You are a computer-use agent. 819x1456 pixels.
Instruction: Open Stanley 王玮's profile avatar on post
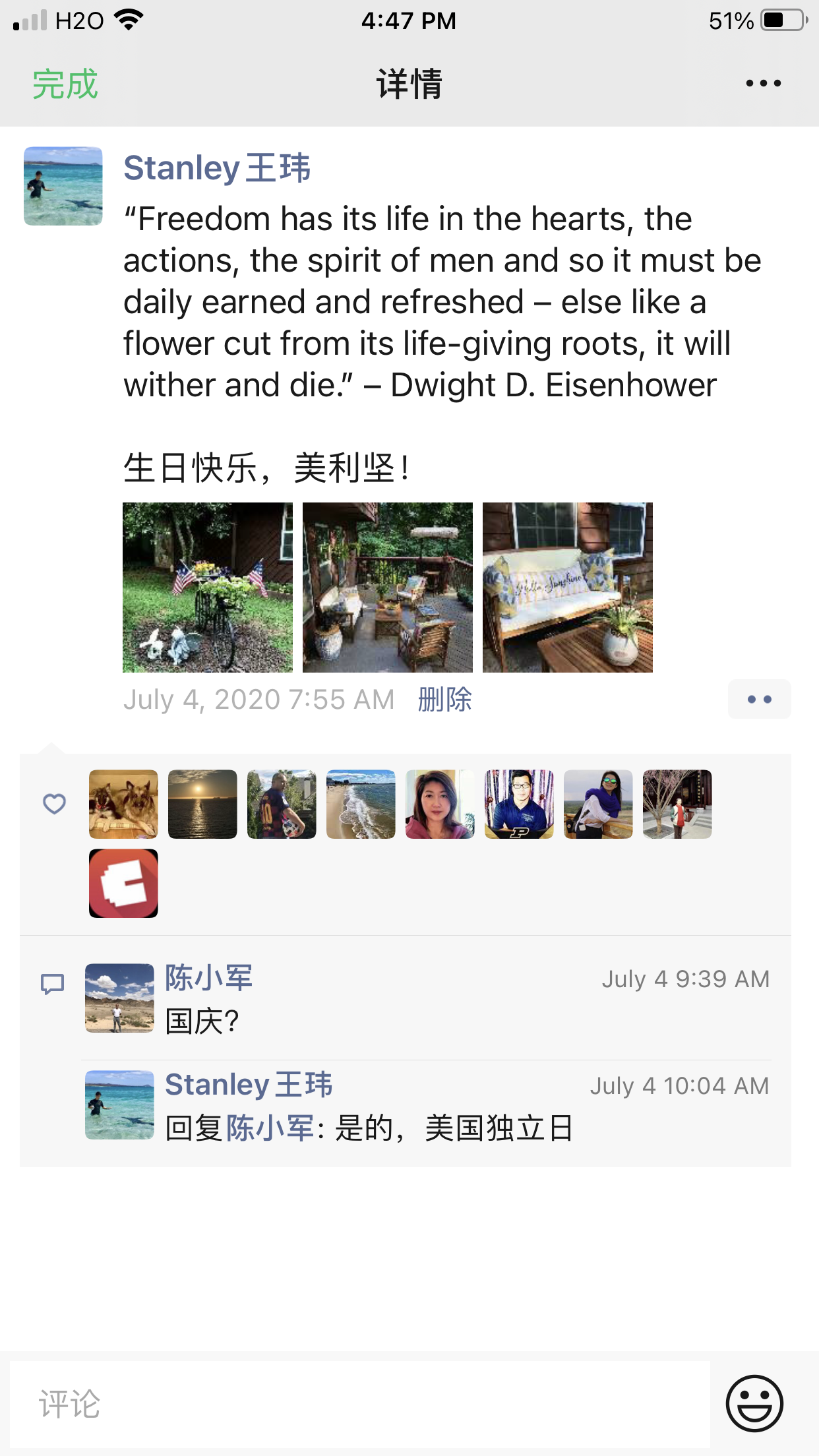click(x=63, y=186)
